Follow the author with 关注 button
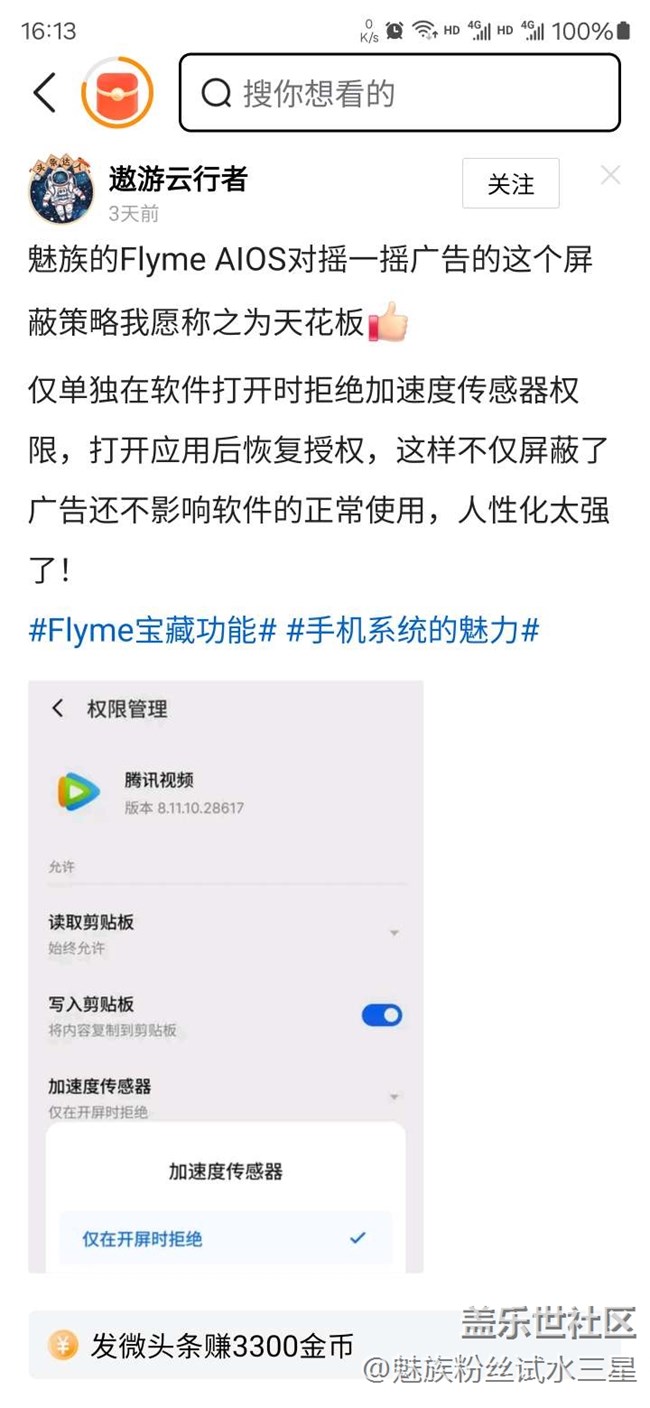Viewport: 650px width, 1408px height. click(x=510, y=184)
